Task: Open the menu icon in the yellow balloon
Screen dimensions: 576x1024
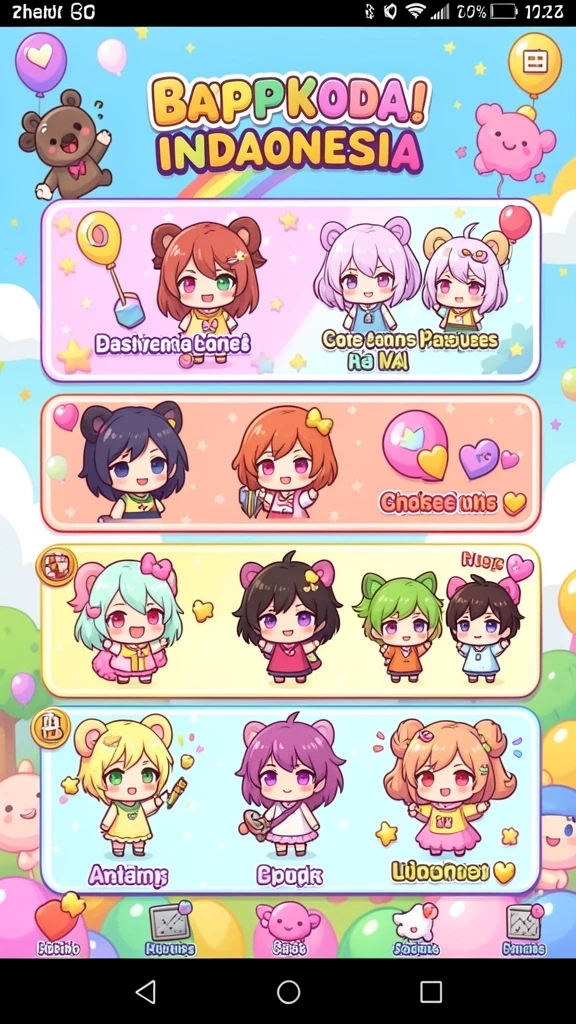Action: pos(534,63)
